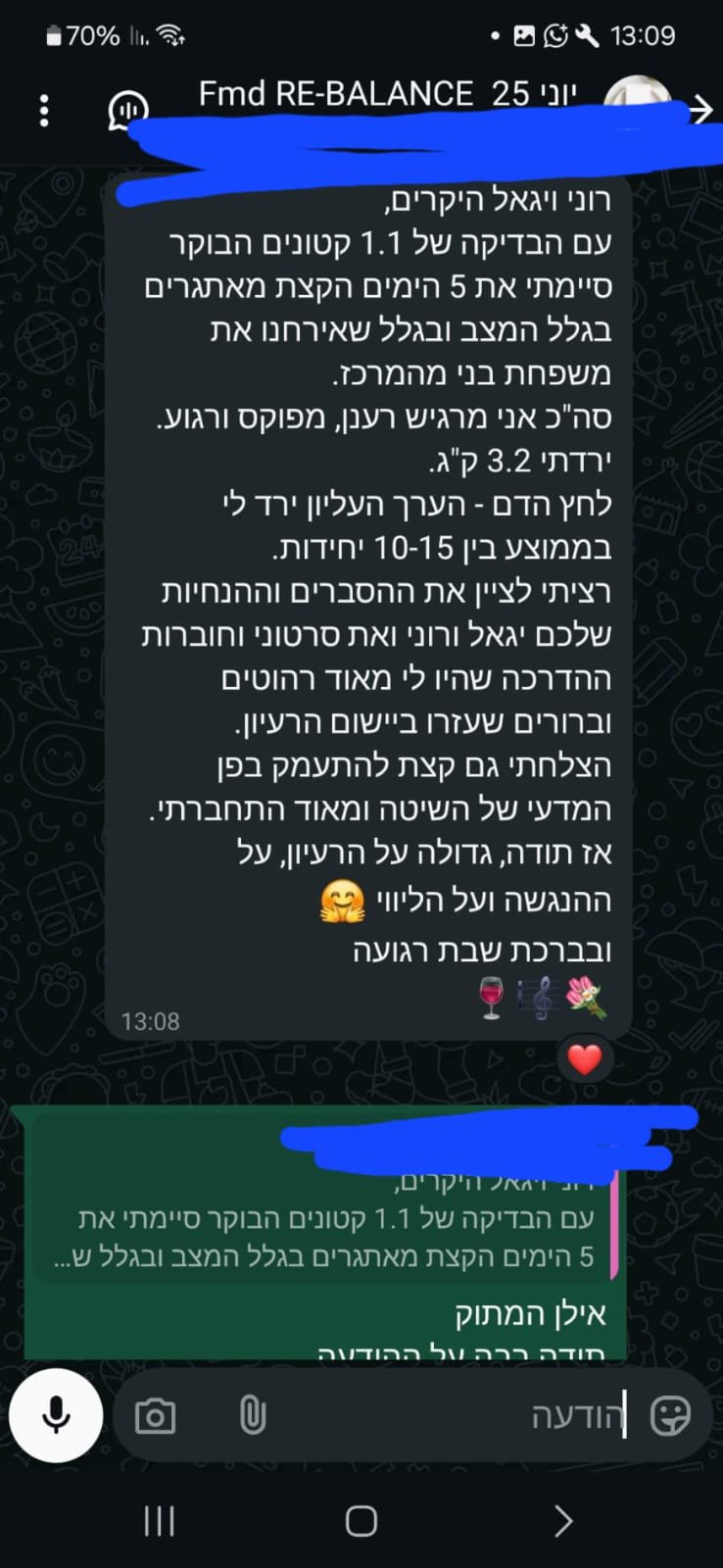Viewport: 723px width, 1568px height.
Task: Start a voice chat in the group
Action: [127, 110]
